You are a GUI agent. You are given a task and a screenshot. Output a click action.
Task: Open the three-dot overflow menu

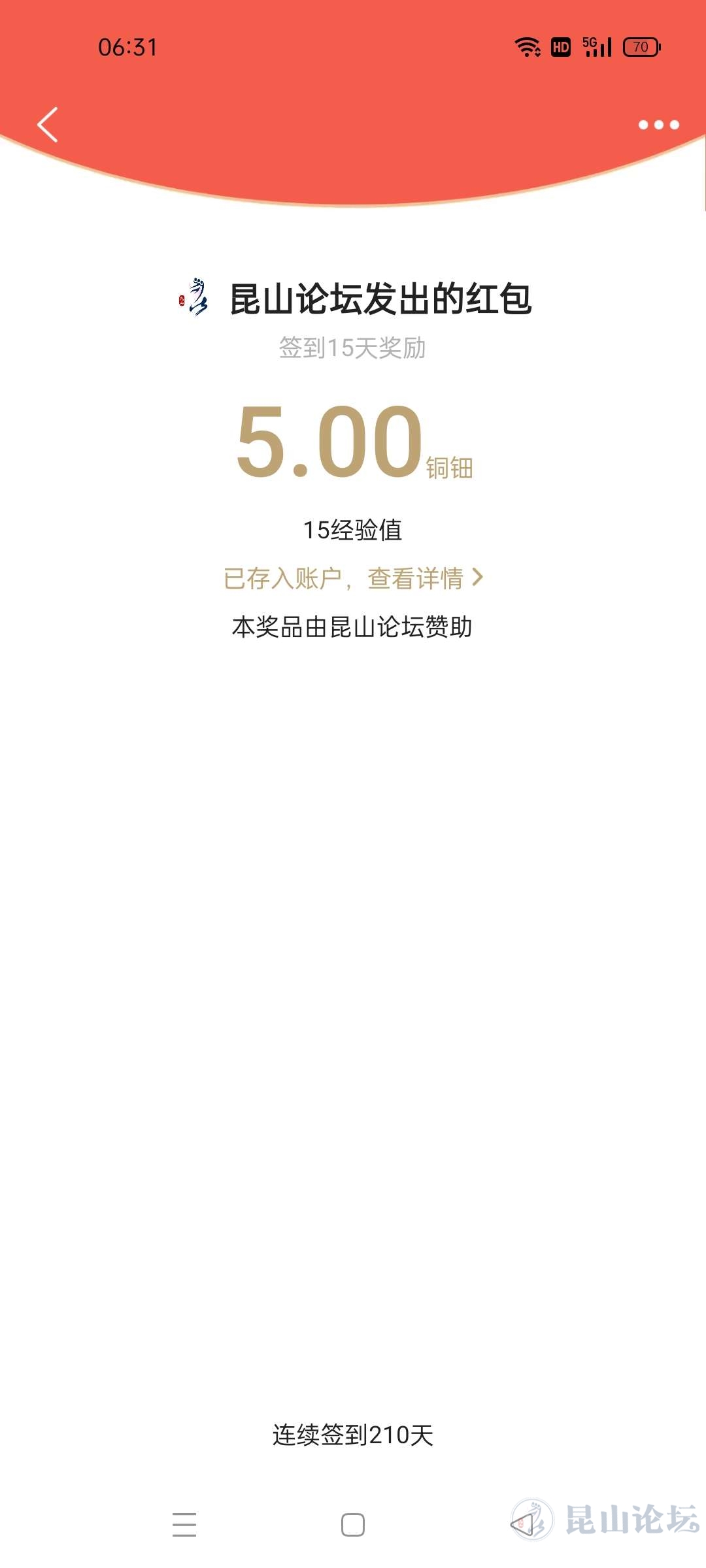(658, 125)
